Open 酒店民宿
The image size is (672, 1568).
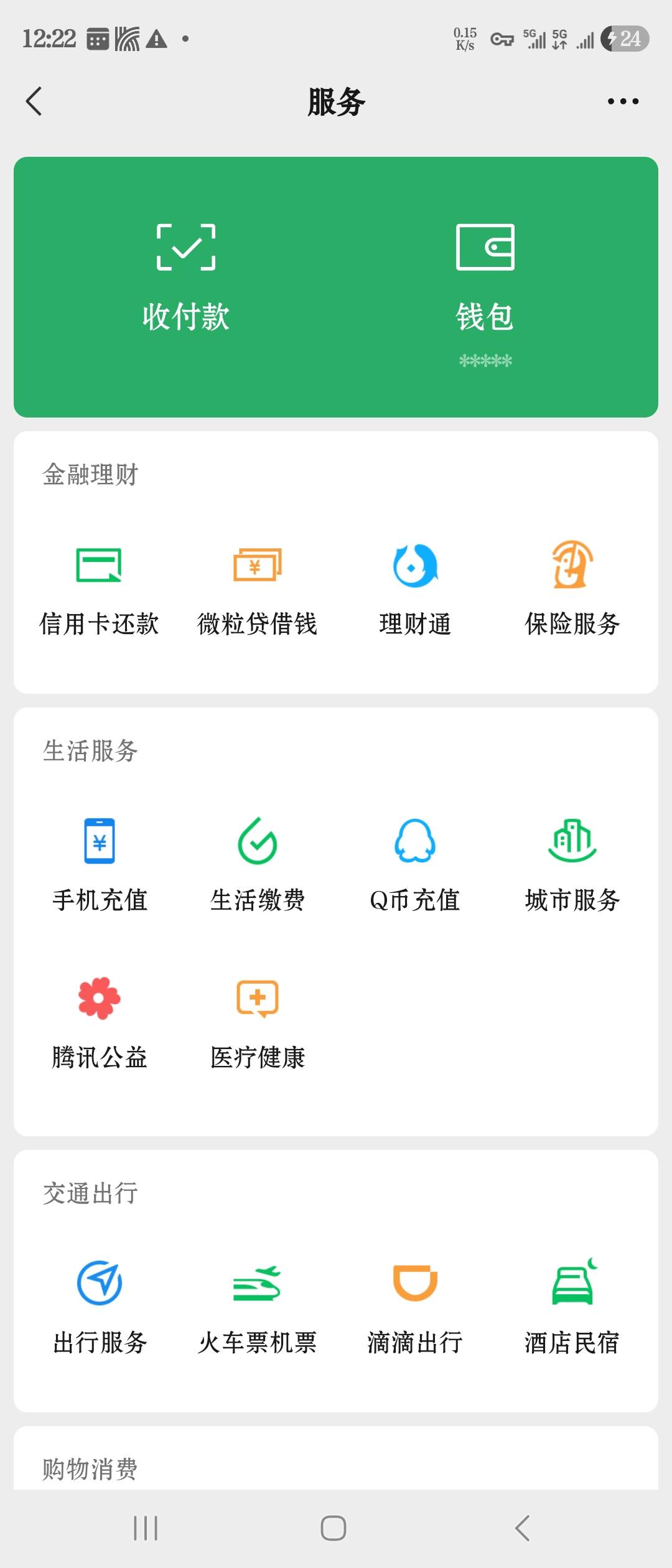pyautogui.click(x=572, y=1307)
